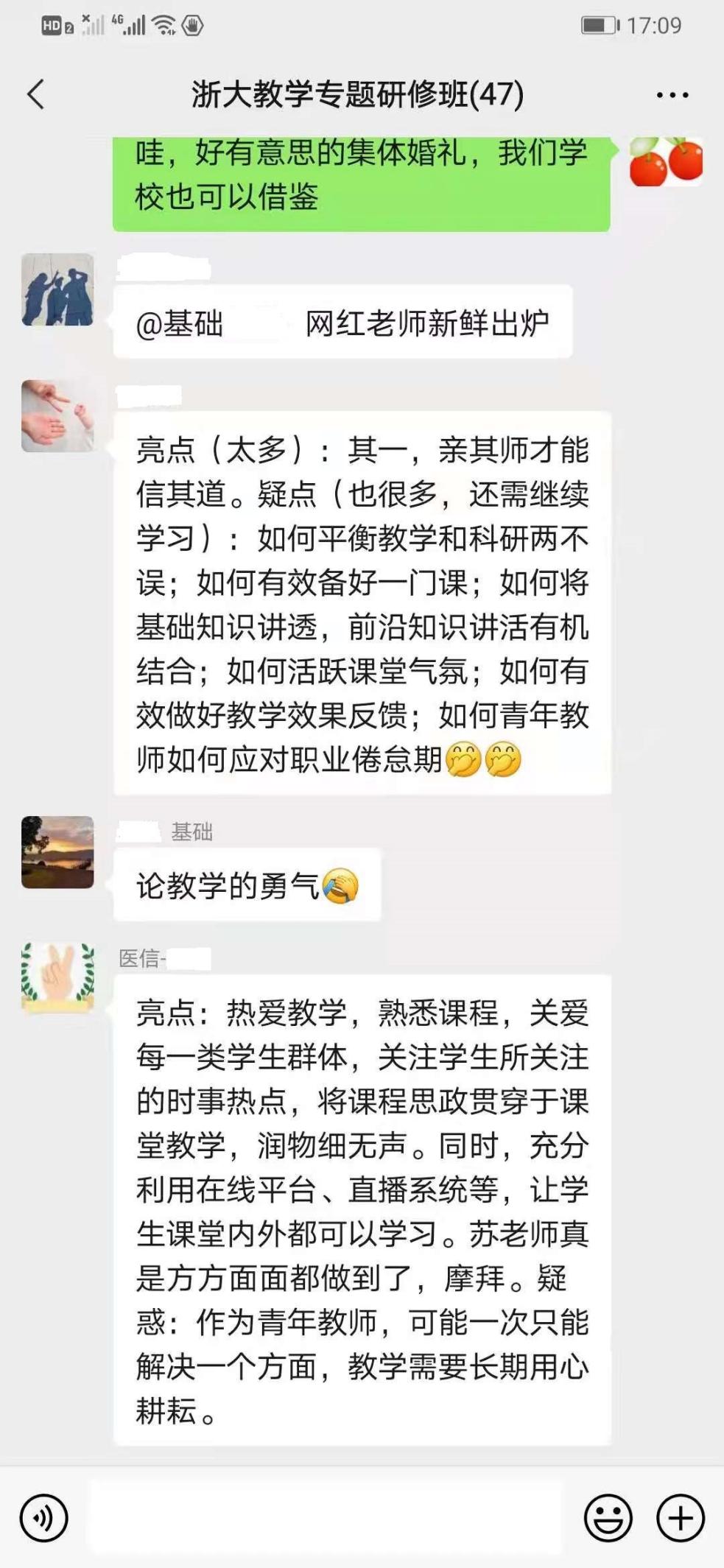This screenshot has height=1568, width=724.
Task: Open the group chat overflow menu
Action: pyautogui.click(x=672, y=95)
